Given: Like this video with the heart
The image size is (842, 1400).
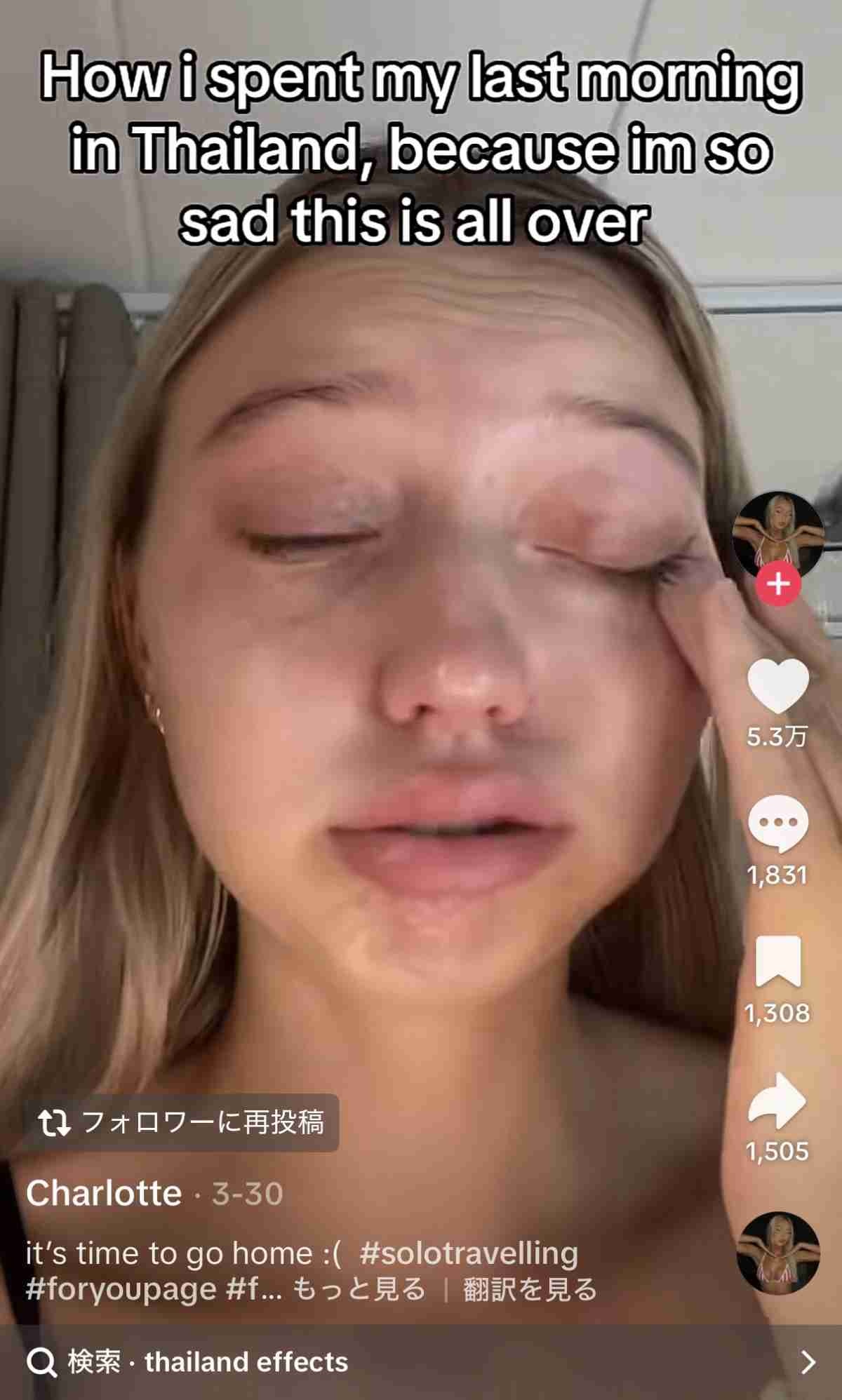Looking at the screenshot, I should tap(777, 687).
